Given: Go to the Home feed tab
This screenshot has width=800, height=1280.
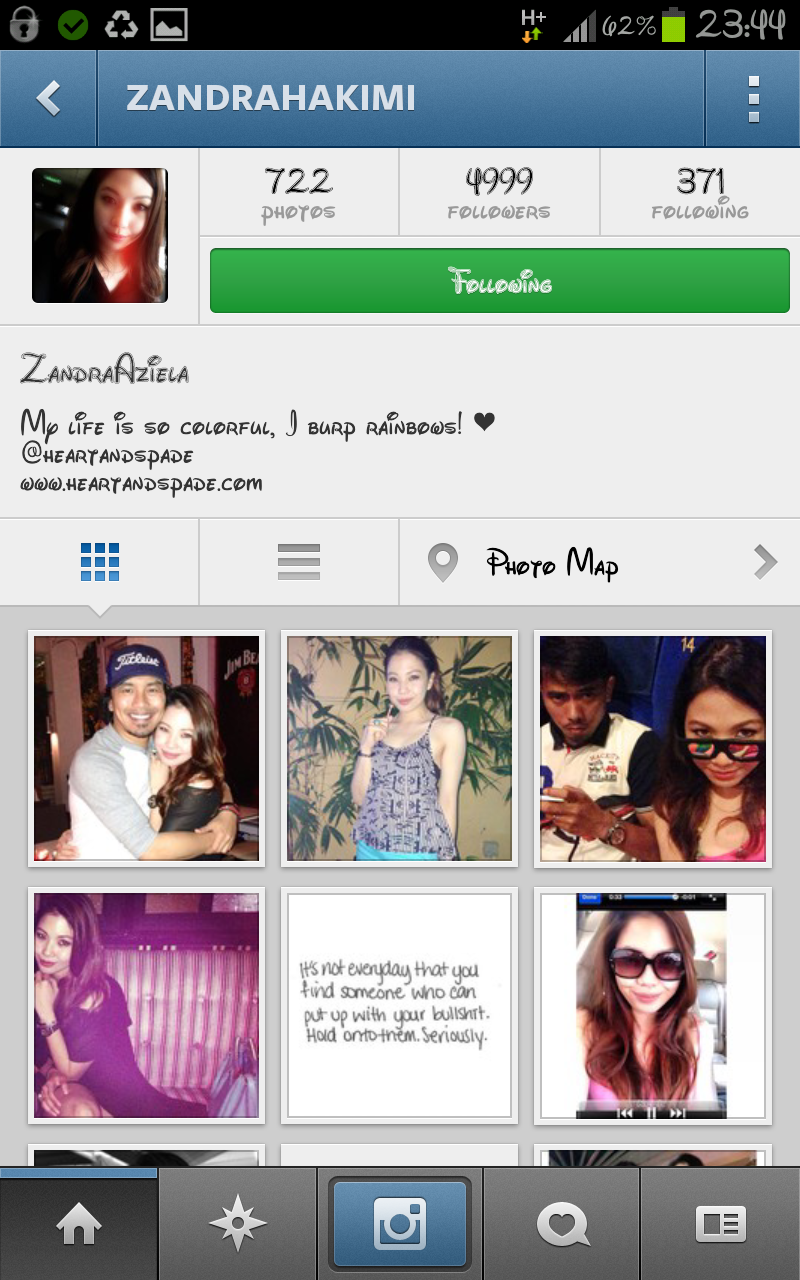Looking at the screenshot, I should click(79, 1224).
